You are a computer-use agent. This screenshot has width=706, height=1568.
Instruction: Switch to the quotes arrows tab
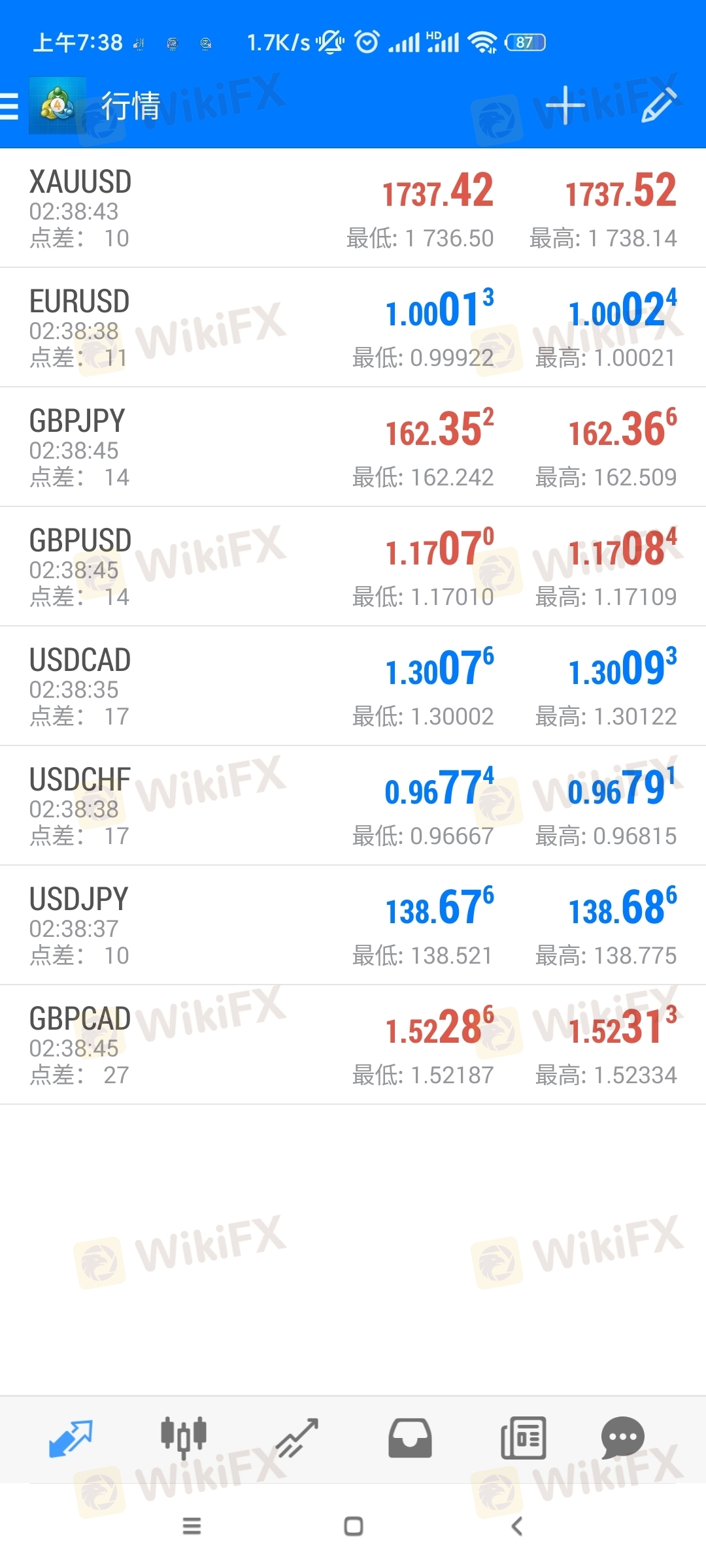(x=71, y=1439)
